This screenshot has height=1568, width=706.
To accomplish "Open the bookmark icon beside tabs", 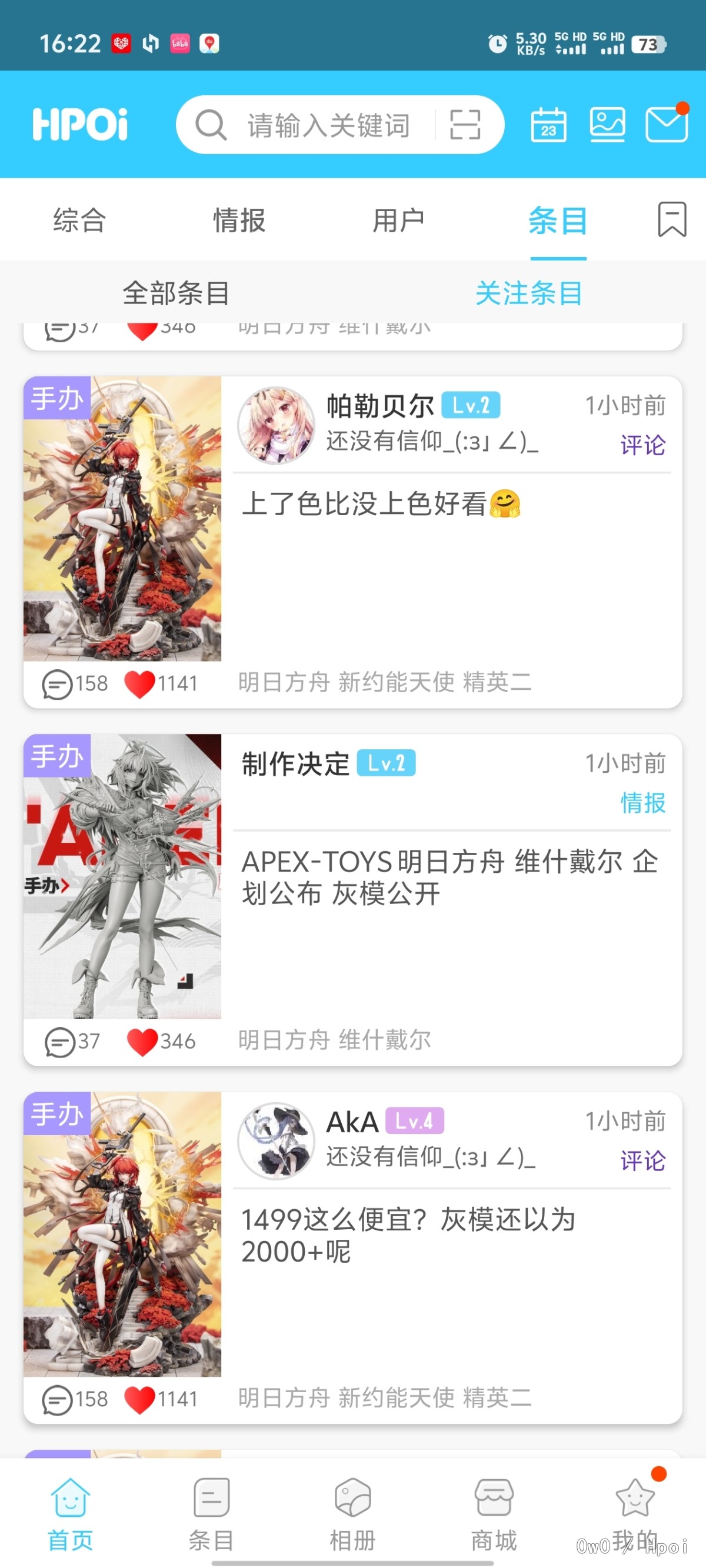I will tap(672, 220).
